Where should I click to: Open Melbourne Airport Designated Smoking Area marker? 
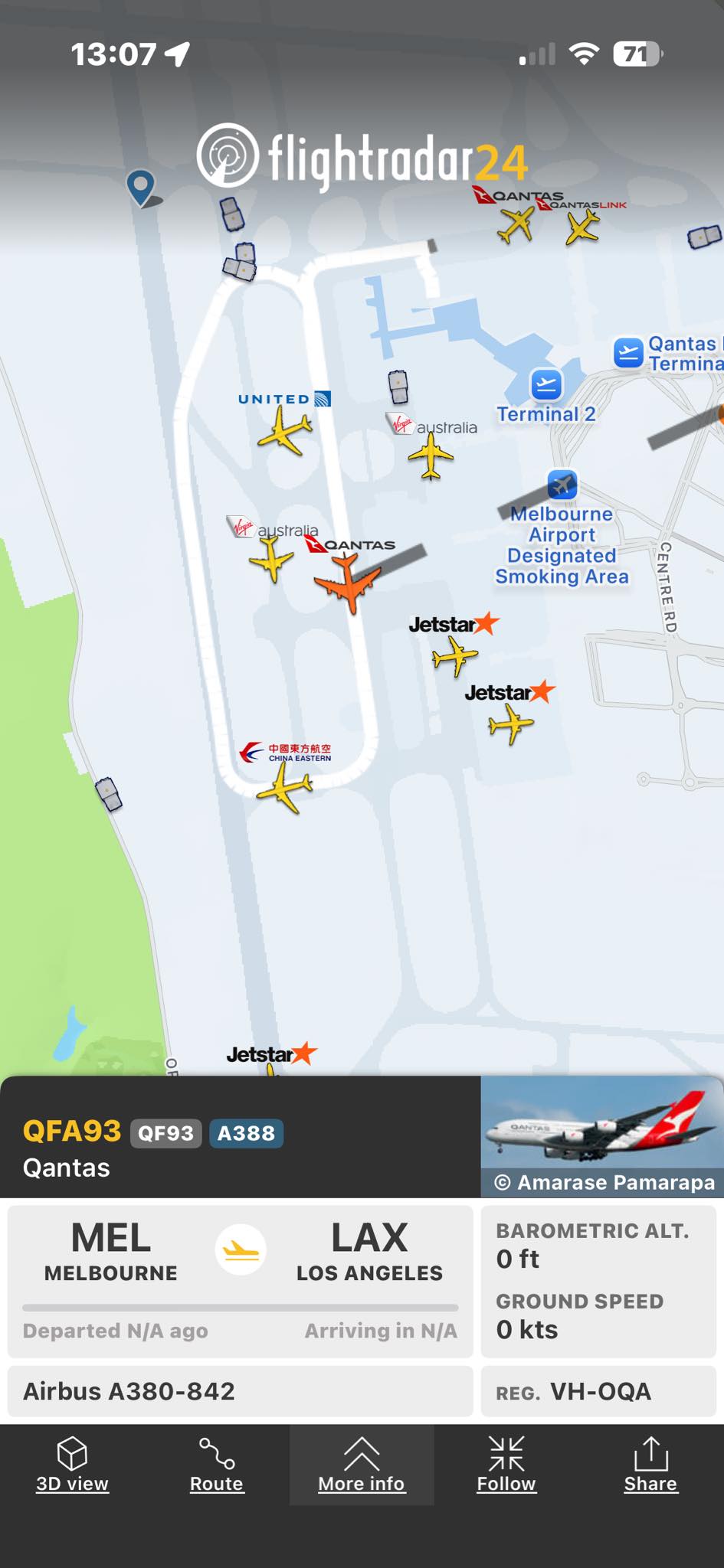tap(562, 485)
